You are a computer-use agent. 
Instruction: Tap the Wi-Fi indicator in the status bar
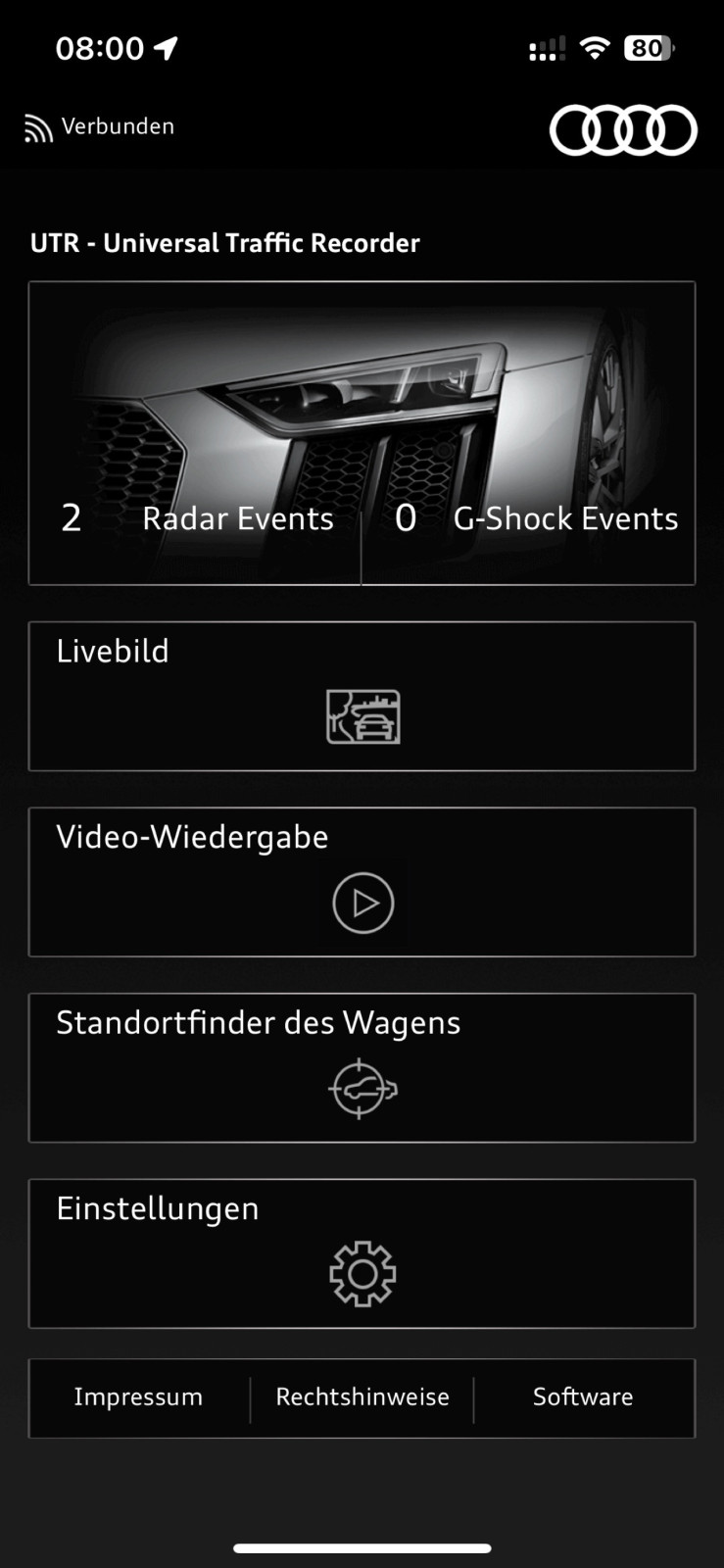coord(596,47)
